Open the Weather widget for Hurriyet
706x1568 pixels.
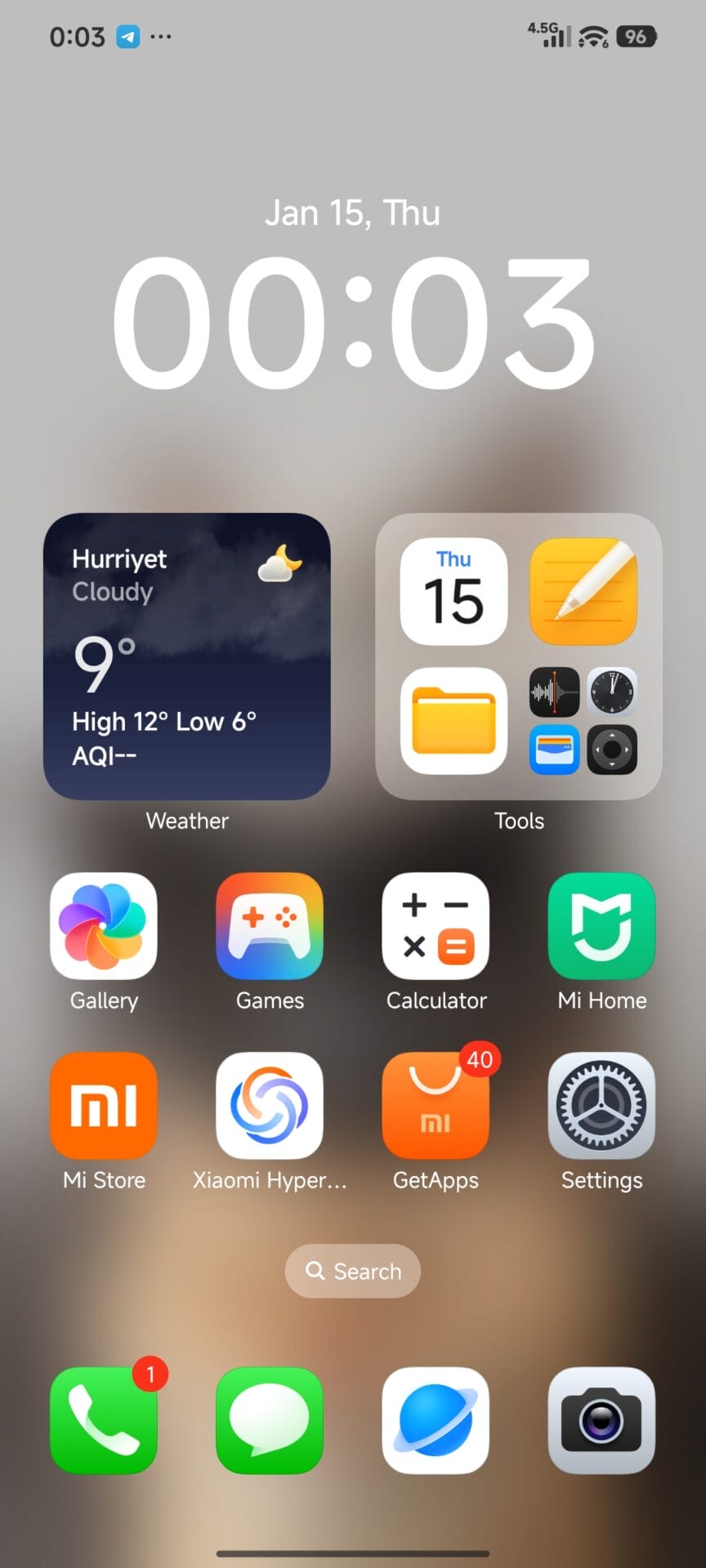point(186,656)
